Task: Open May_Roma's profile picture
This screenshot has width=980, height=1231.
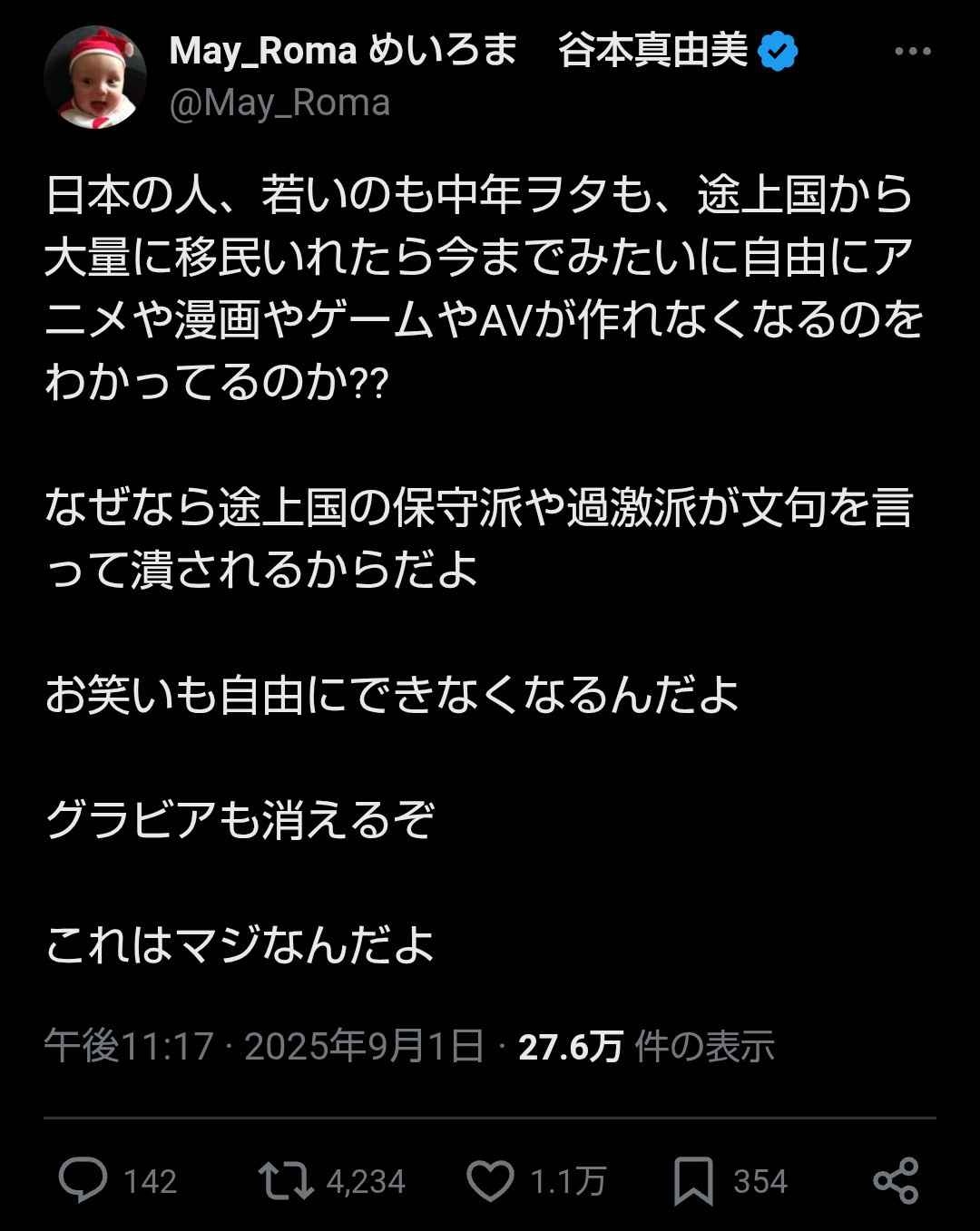Action: 95,76
